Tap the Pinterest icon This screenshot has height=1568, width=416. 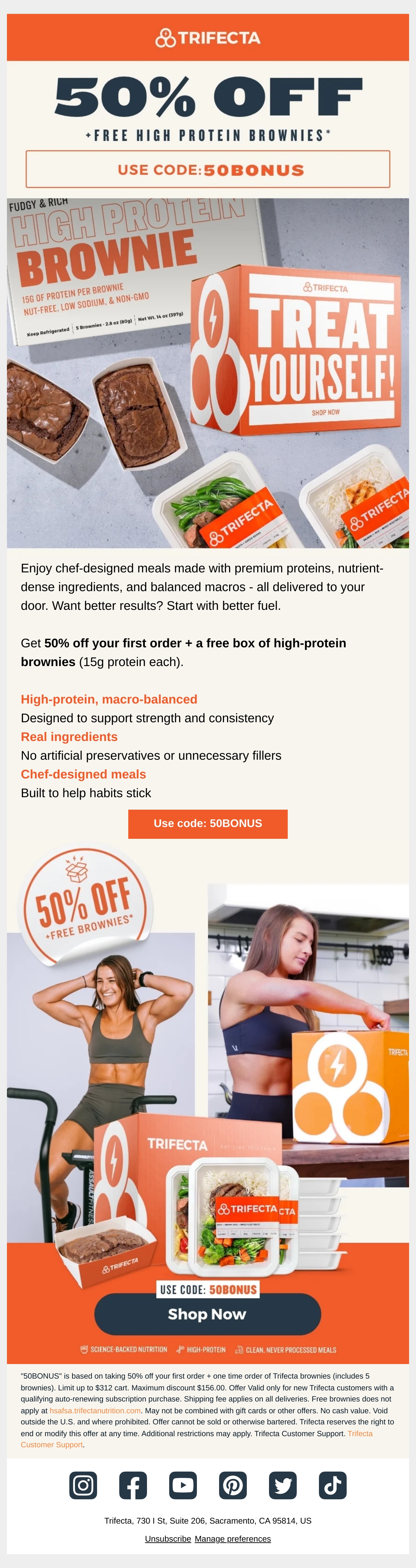[x=233, y=1485]
